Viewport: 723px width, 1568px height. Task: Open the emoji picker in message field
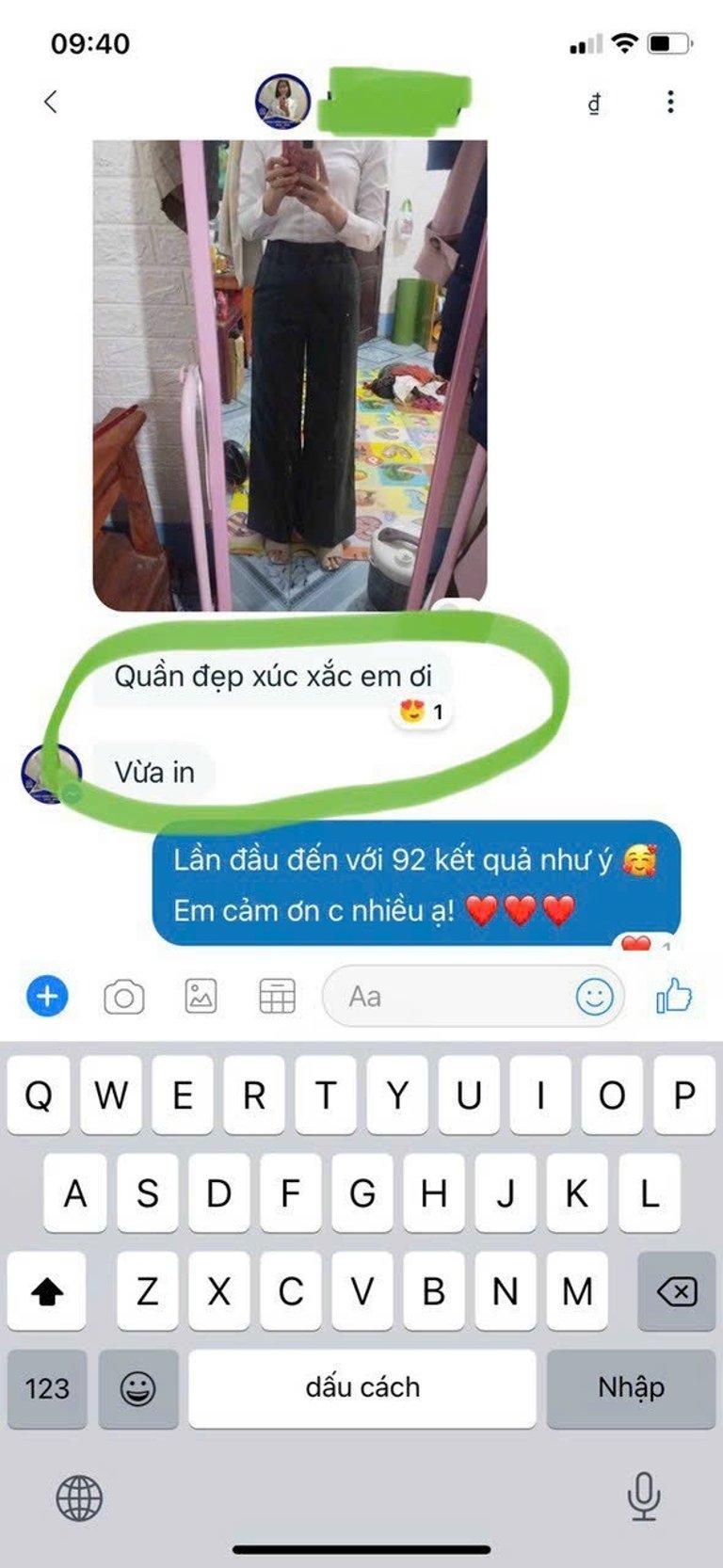click(x=594, y=996)
